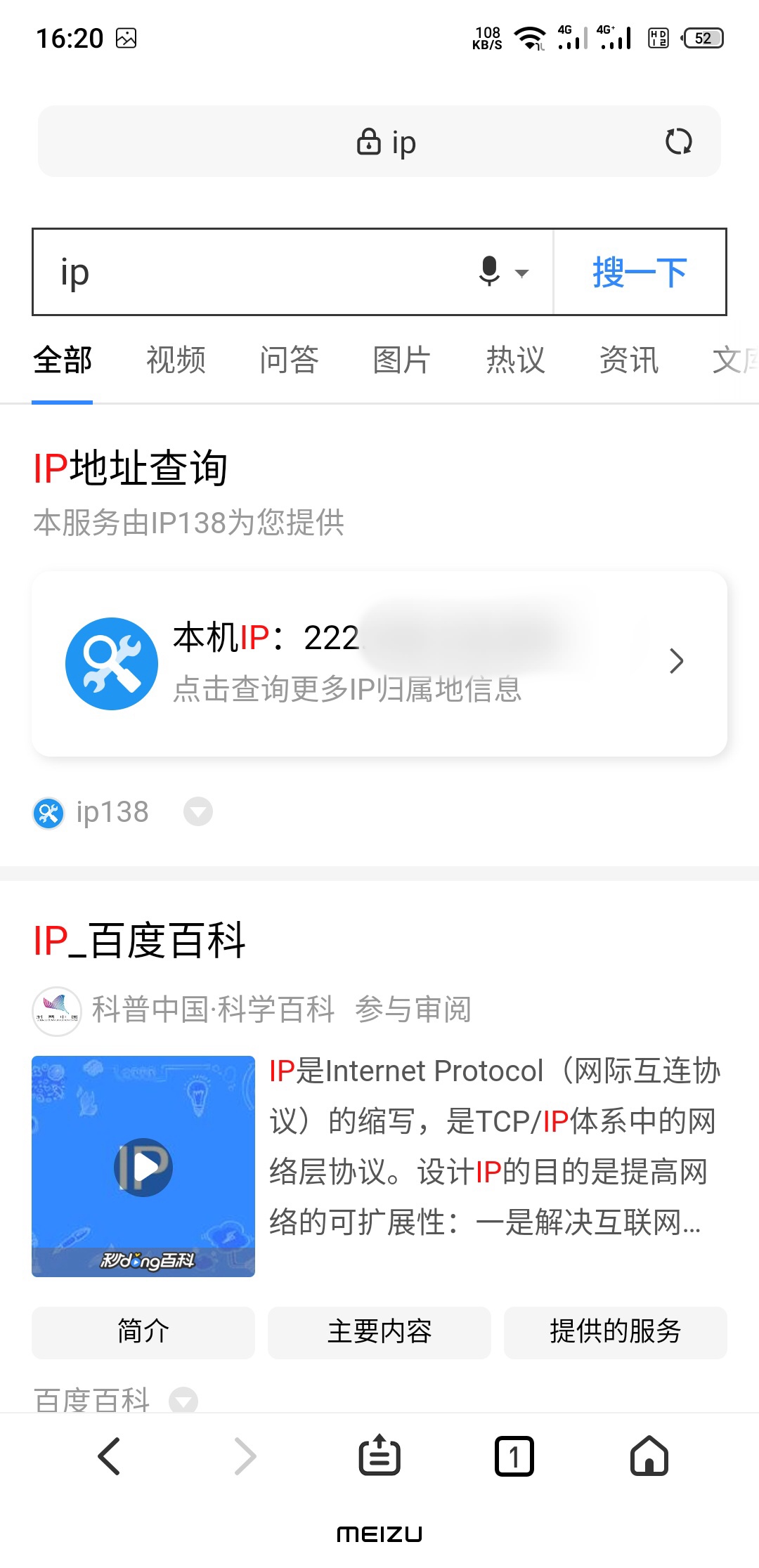Switch to the 图片 tab
The width and height of the screenshot is (759, 1568).
tap(402, 360)
